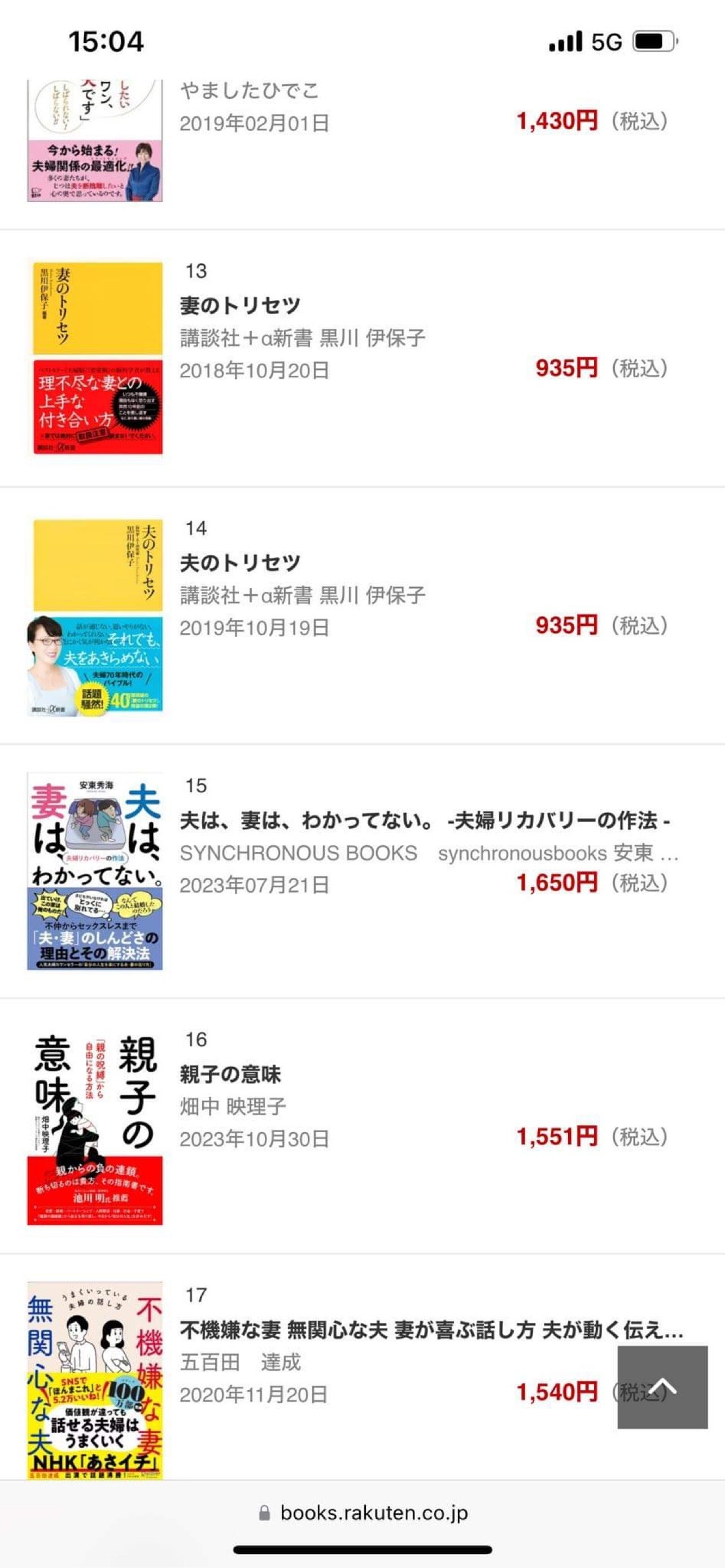Tap the back-to-top arrow button
This screenshot has height=1568, width=725.
(662, 1387)
